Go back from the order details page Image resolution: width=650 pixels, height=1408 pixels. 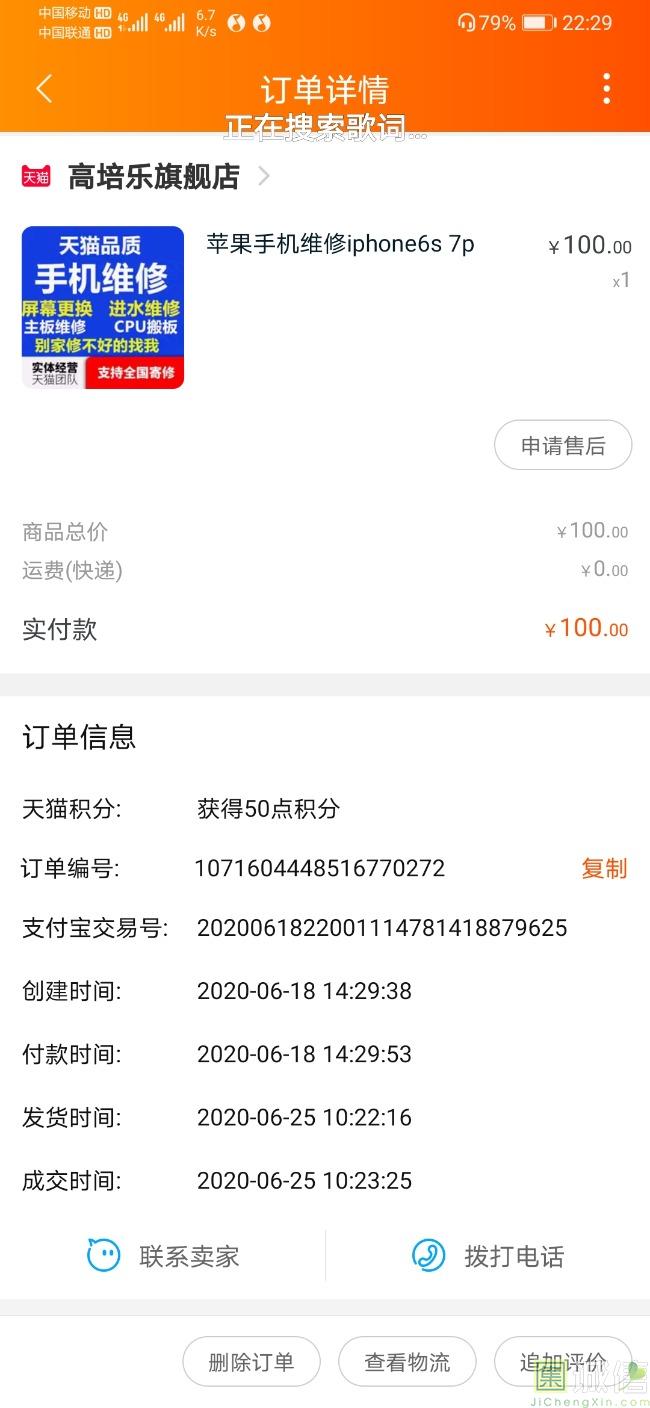(44, 89)
